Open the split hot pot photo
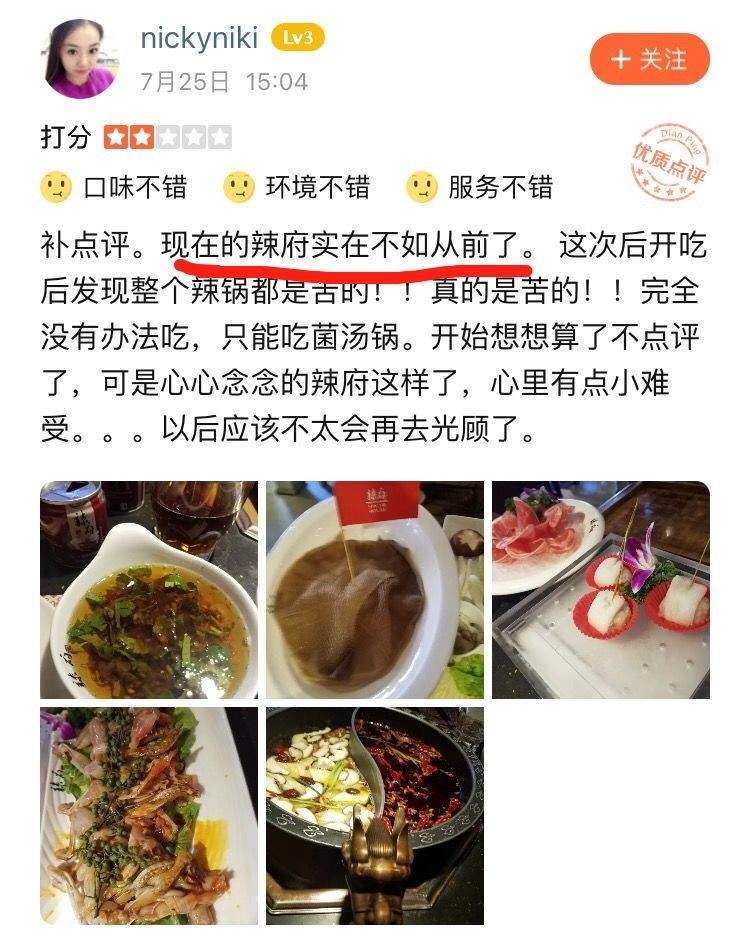The image size is (750, 951). point(375,815)
